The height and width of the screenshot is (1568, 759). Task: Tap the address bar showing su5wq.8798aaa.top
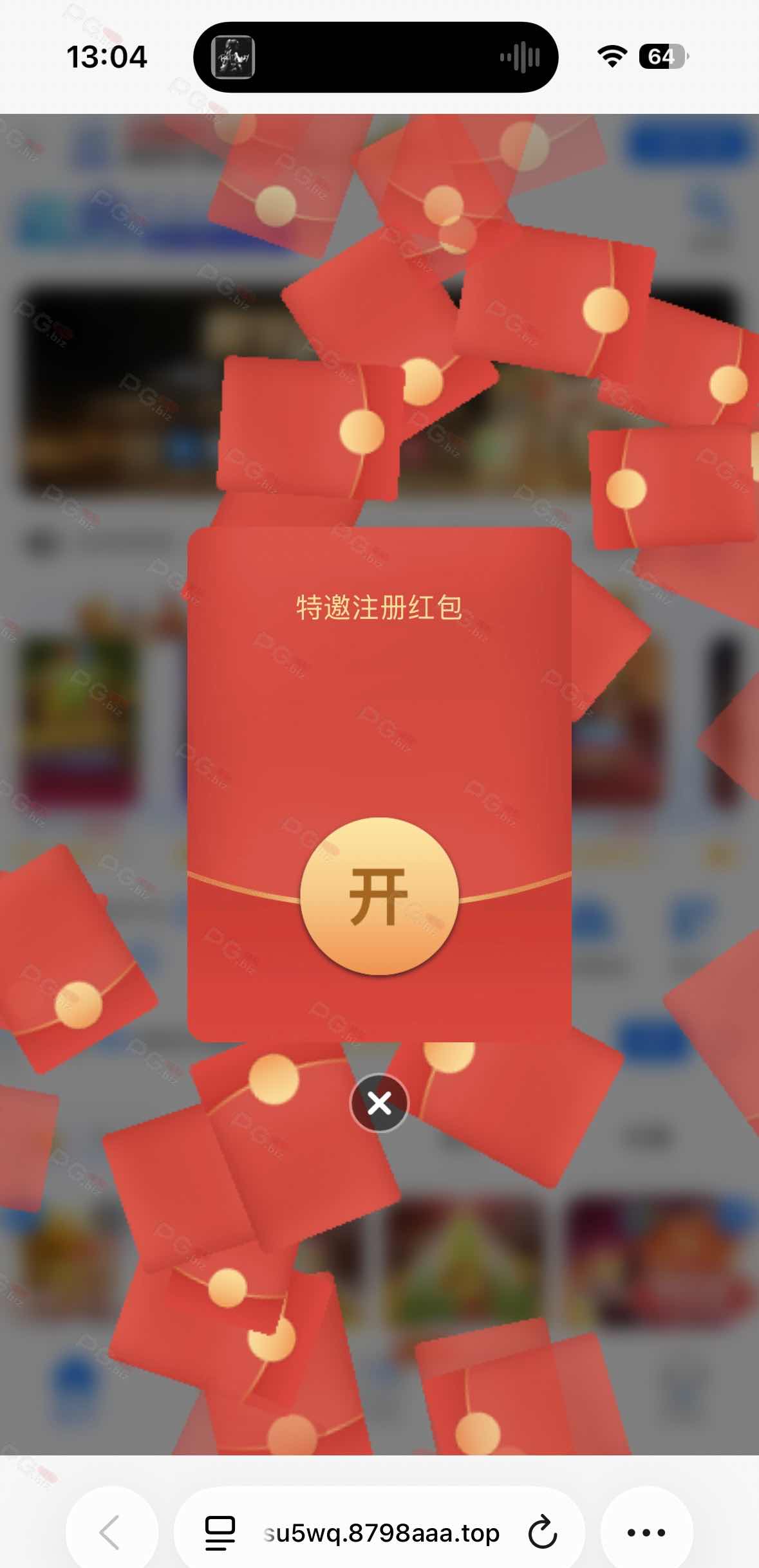(381, 1533)
